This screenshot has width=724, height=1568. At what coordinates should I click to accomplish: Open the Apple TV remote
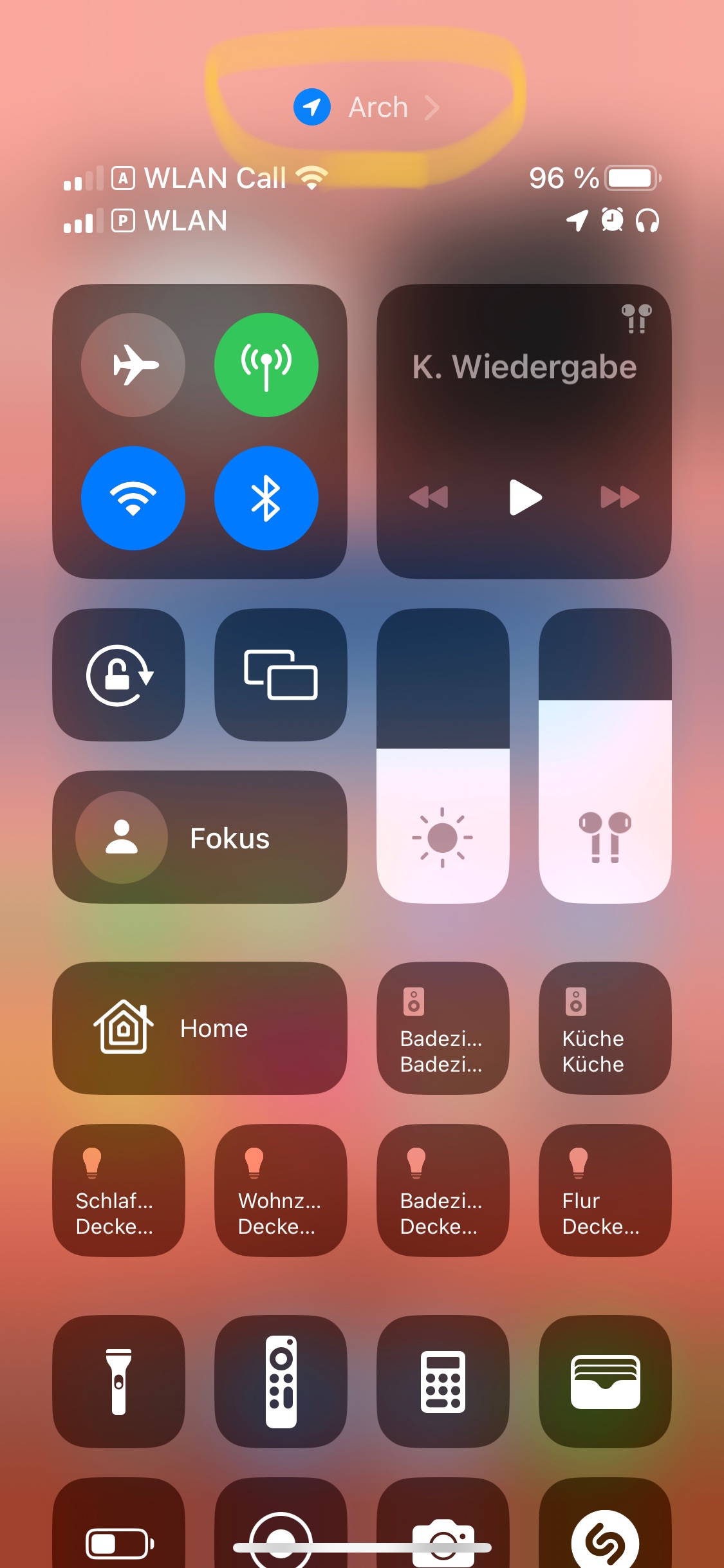tap(281, 1381)
